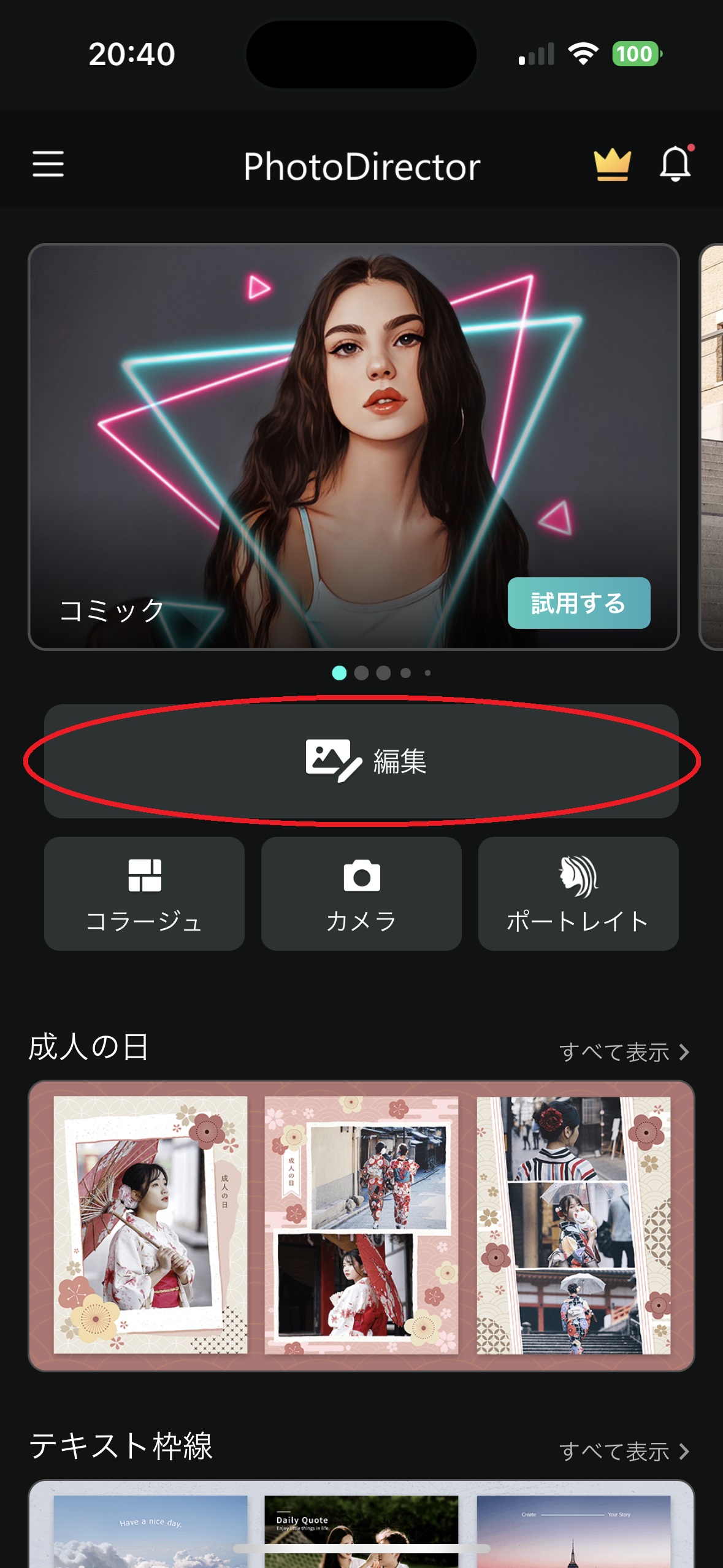The width and height of the screenshot is (723, 1568).
Task: Open the premium crown icon
Action: coord(612,166)
